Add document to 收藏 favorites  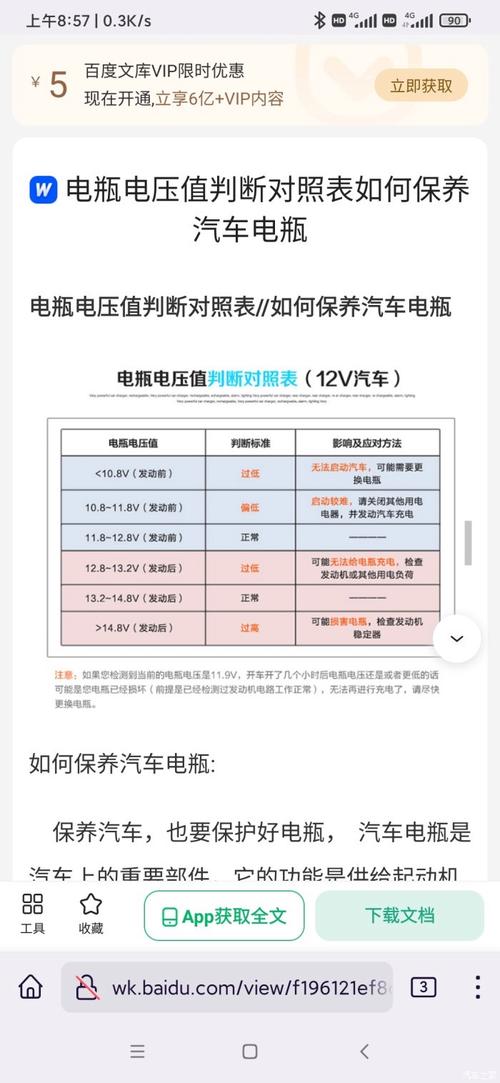(90, 914)
